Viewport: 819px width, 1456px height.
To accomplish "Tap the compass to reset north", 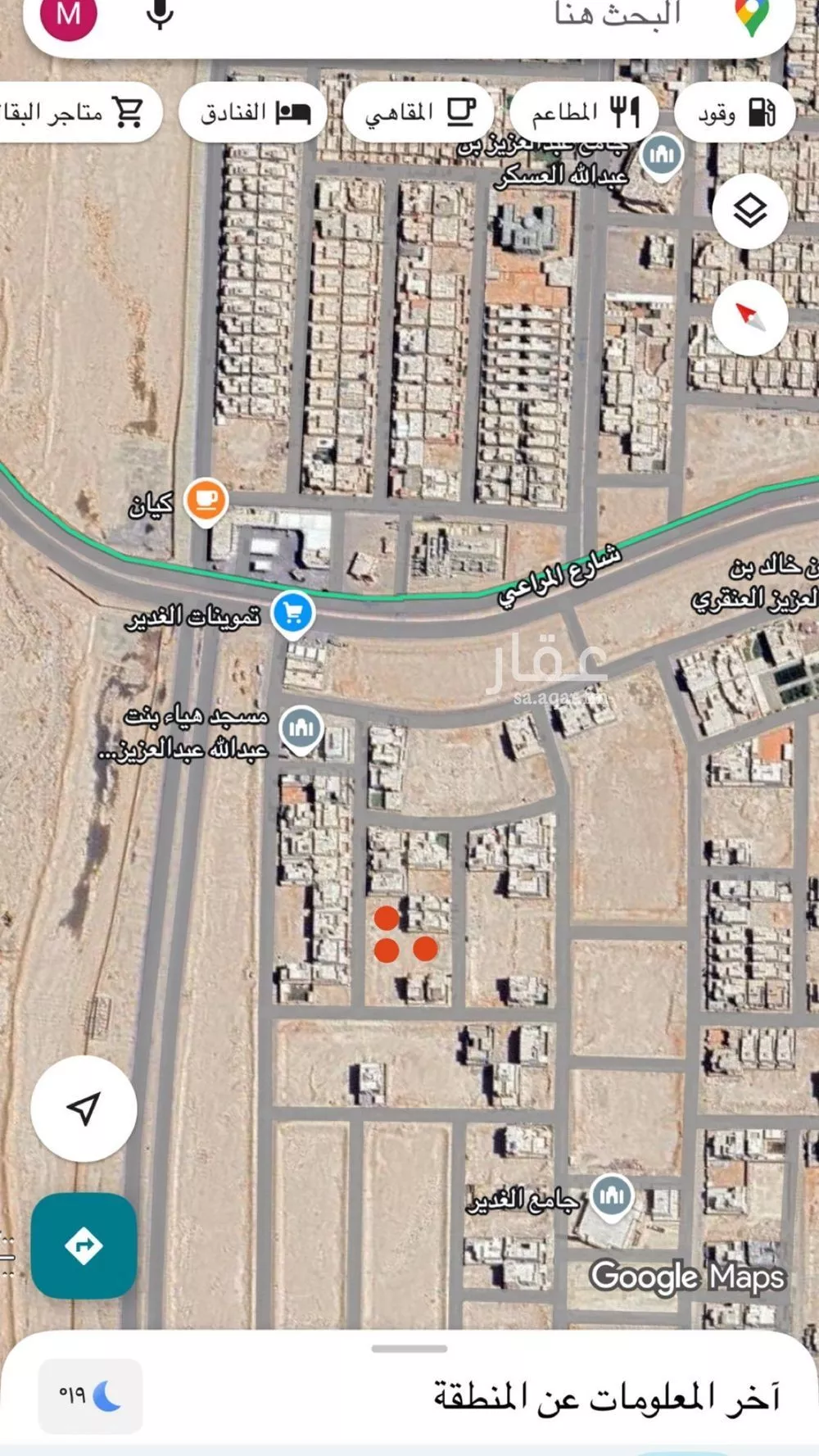I will (749, 317).
